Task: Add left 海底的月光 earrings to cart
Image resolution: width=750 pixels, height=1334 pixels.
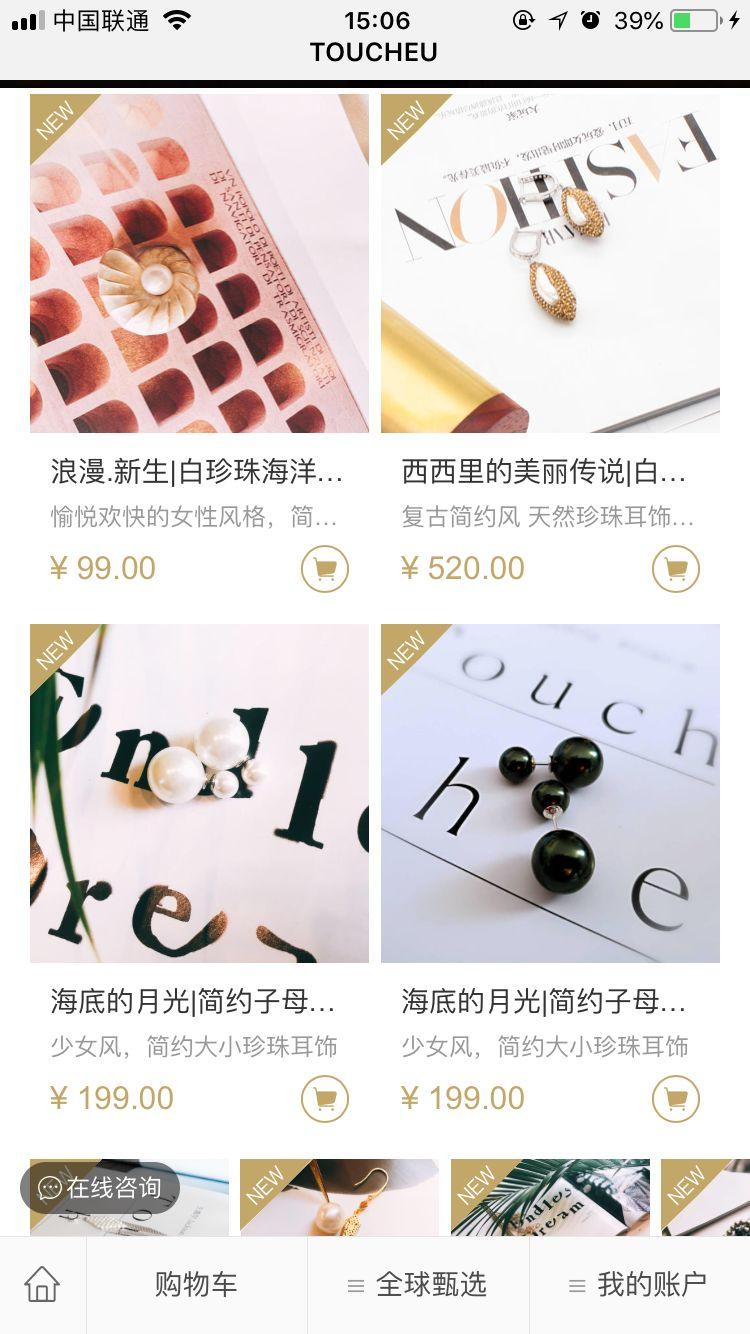Action: coord(323,1097)
